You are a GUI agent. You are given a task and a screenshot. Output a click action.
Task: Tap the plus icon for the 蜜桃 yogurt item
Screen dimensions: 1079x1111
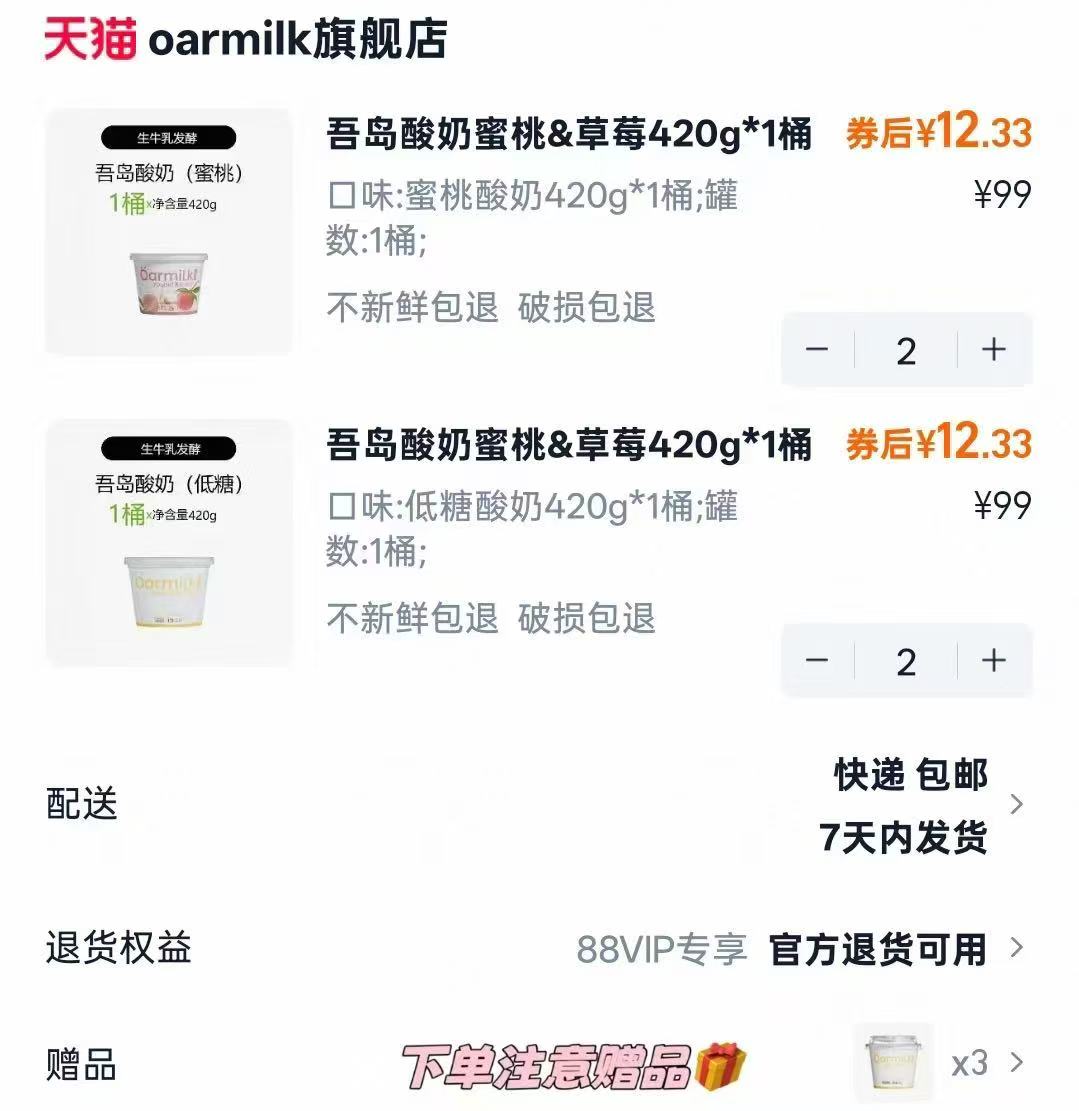[x=992, y=350]
